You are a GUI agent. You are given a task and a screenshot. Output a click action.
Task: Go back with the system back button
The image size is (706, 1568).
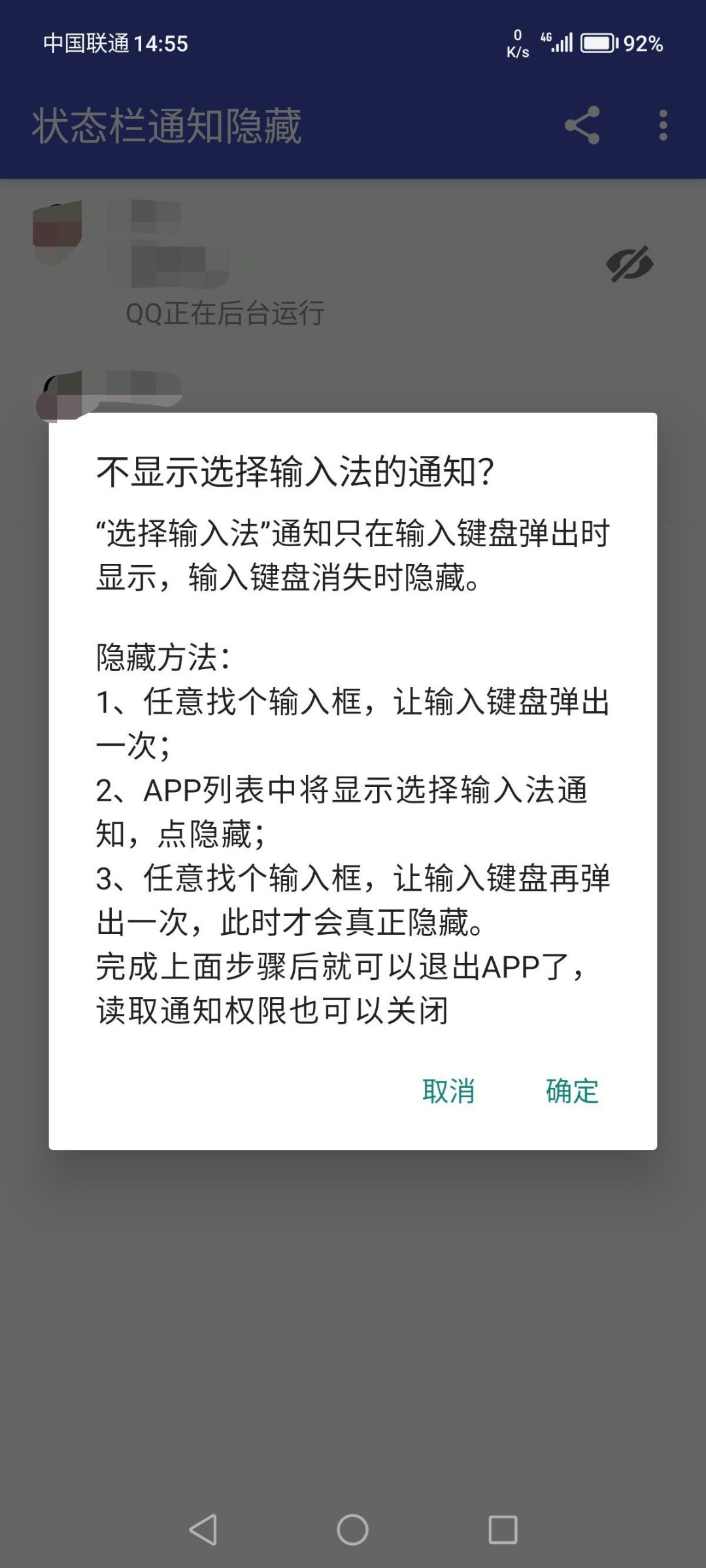[203, 1529]
